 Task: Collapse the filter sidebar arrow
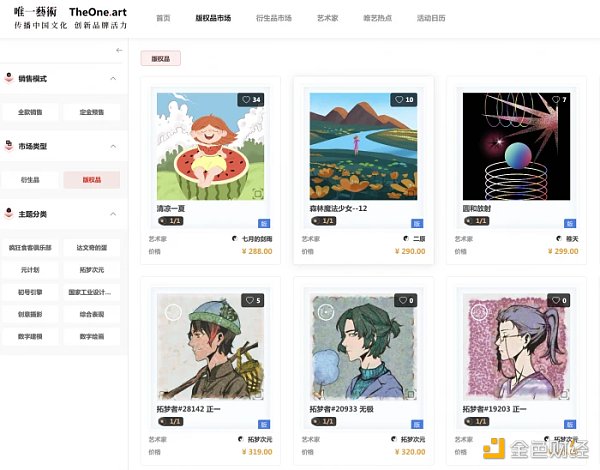[119, 49]
